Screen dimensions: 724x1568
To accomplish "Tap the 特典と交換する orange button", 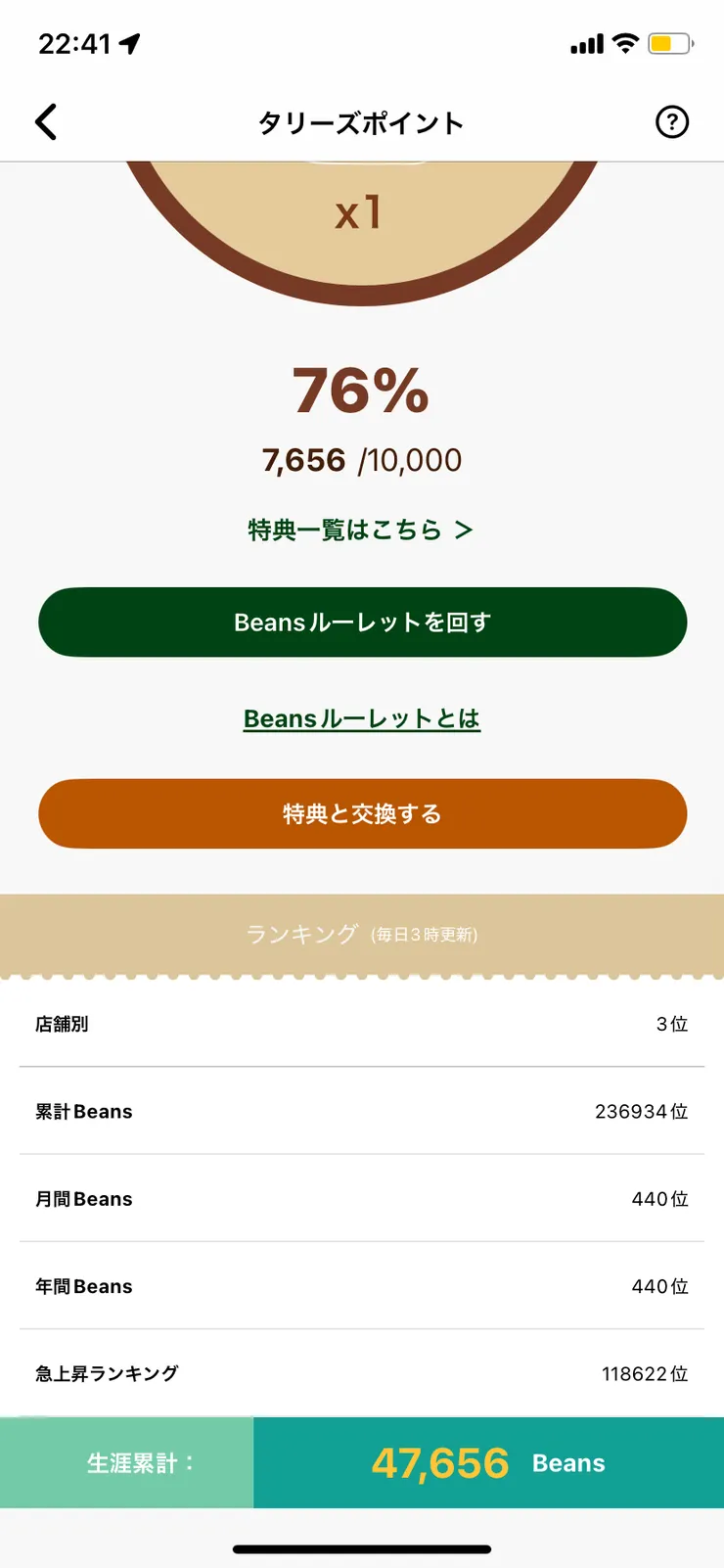I will pyautogui.click(x=362, y=813).
